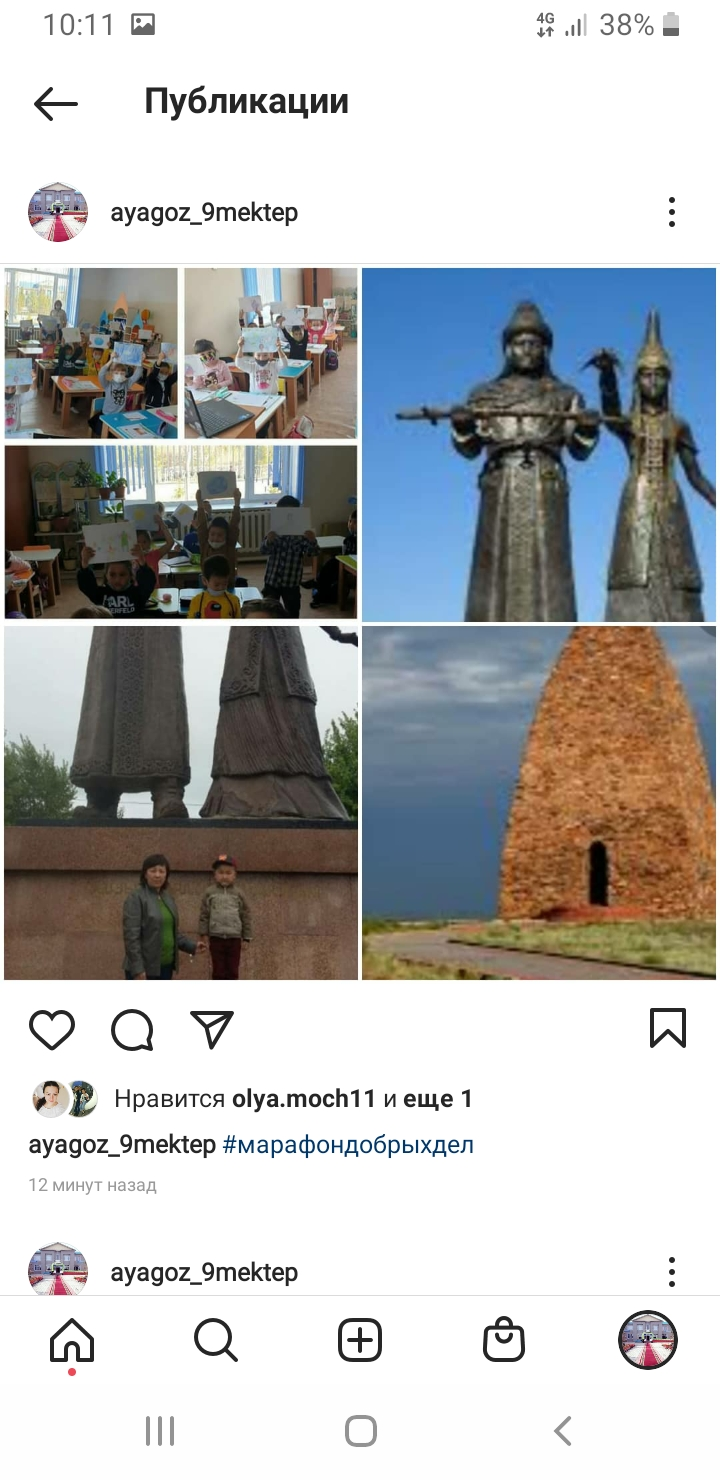Like the post with the heart icon
720x1480 pixels.
pyautogui.click(x=52, y=1029)
